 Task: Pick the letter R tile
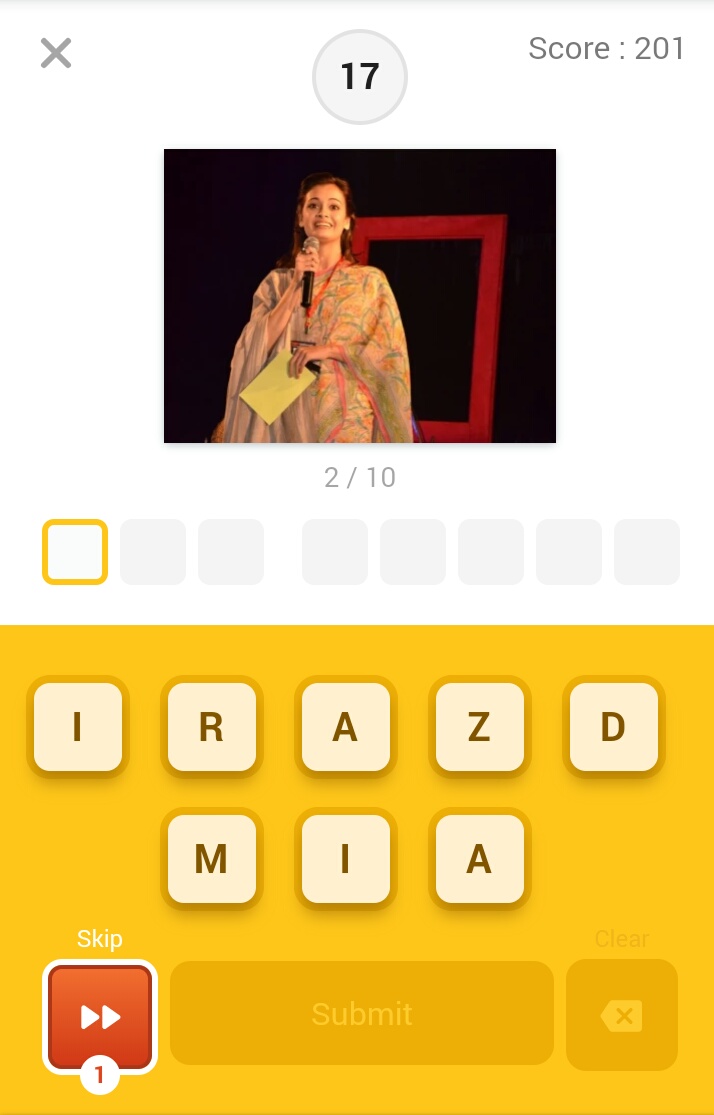coord(211,727)
